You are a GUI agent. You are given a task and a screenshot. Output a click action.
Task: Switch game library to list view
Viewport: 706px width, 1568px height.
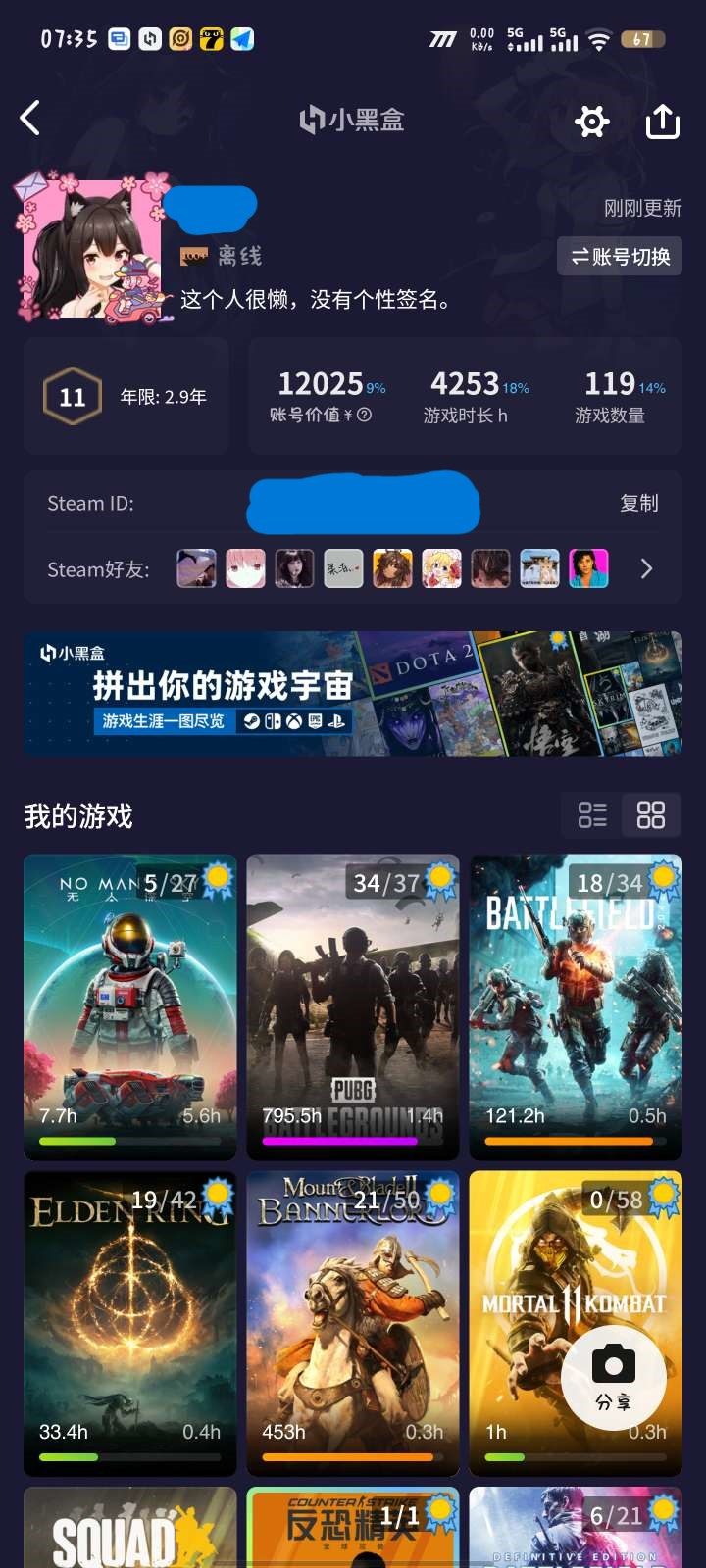(x=591, y=814)
